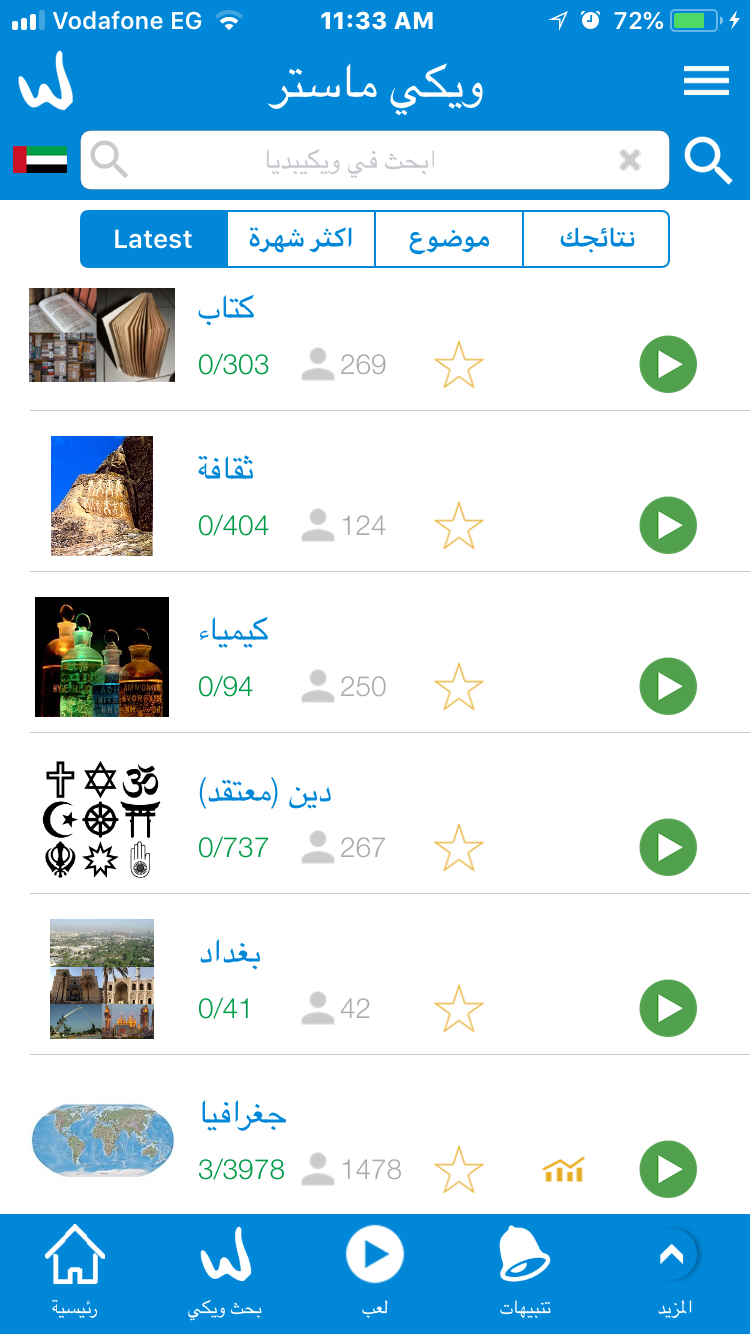
Task: Open the hamburger menu
Action: [706, 82]
